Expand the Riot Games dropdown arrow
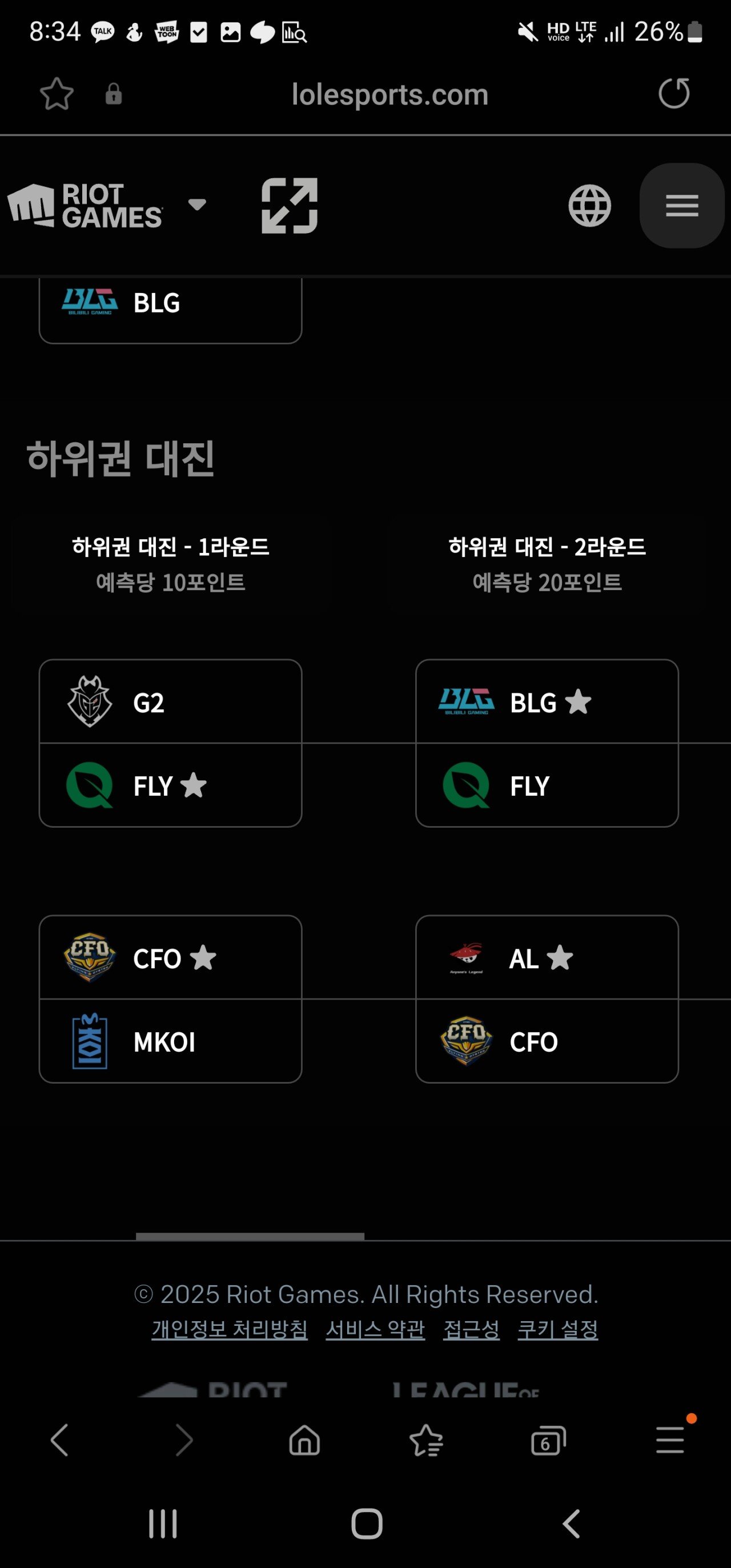This screenshot has width=731, height=1568. [196, 204]
